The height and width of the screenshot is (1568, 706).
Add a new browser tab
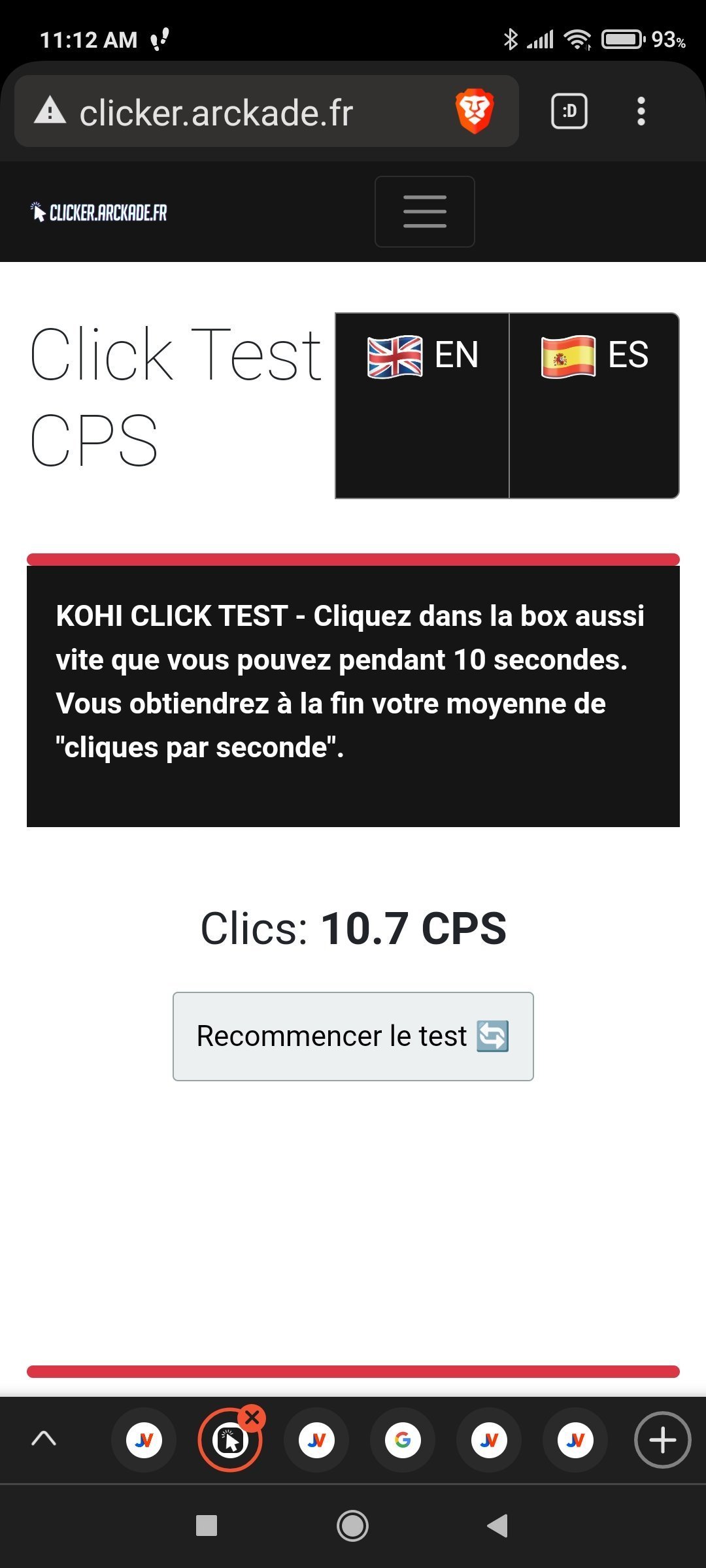click(x=662, y=1440)
